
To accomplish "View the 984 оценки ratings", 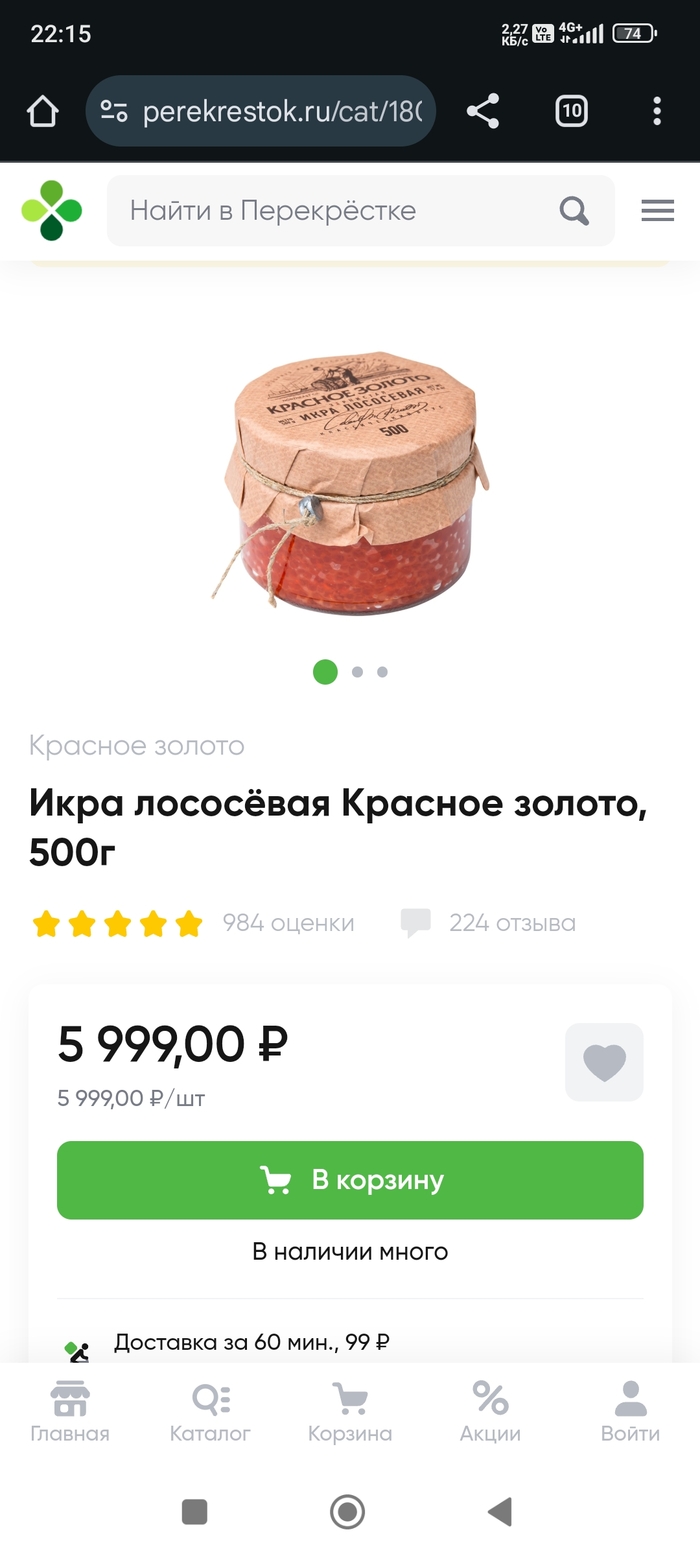I will coord(288,923).
